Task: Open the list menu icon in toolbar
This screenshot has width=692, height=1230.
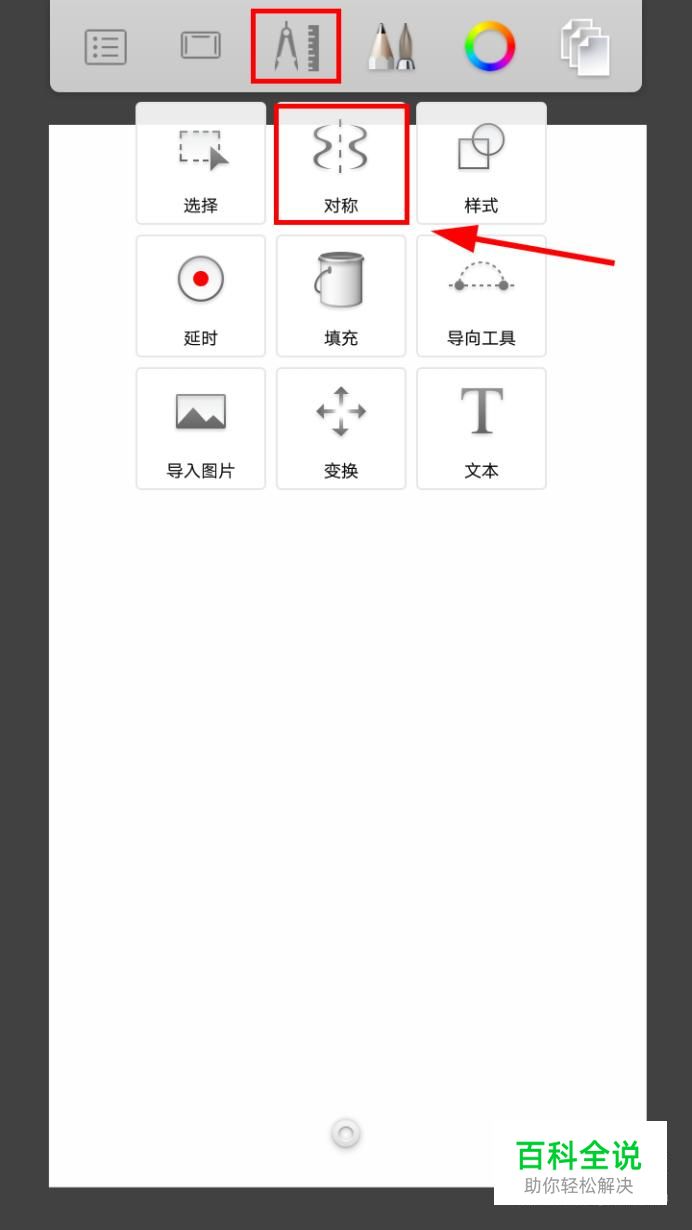Action: pos(106,47)
